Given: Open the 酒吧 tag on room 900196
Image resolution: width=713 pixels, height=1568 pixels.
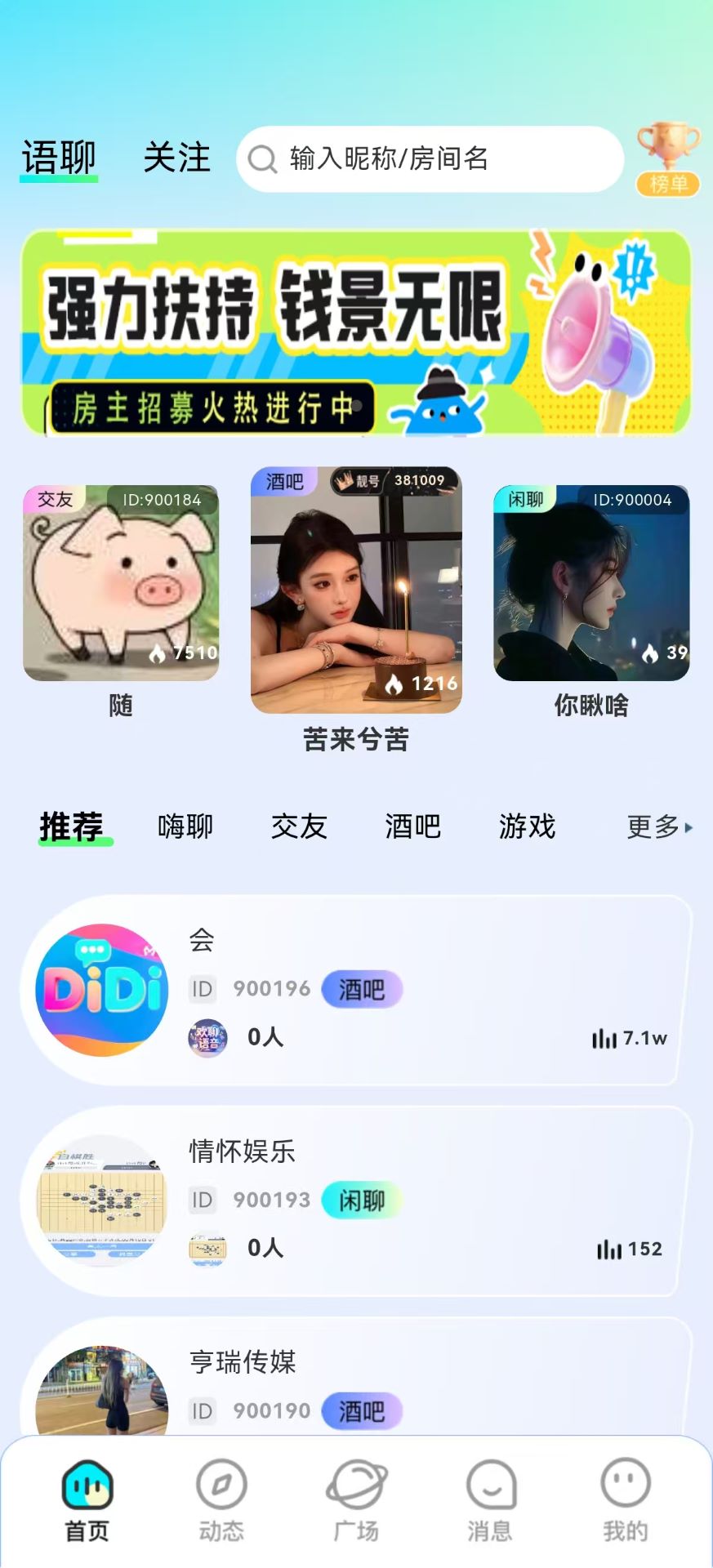Looking at the screenshot, I should pyautogui.click(x=363, y=989).
